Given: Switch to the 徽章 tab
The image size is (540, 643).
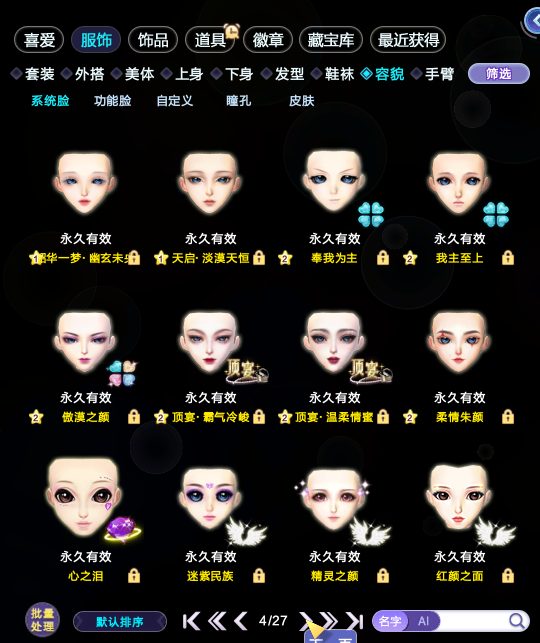Looking at the screenshot, I should (x=268, y=40).
